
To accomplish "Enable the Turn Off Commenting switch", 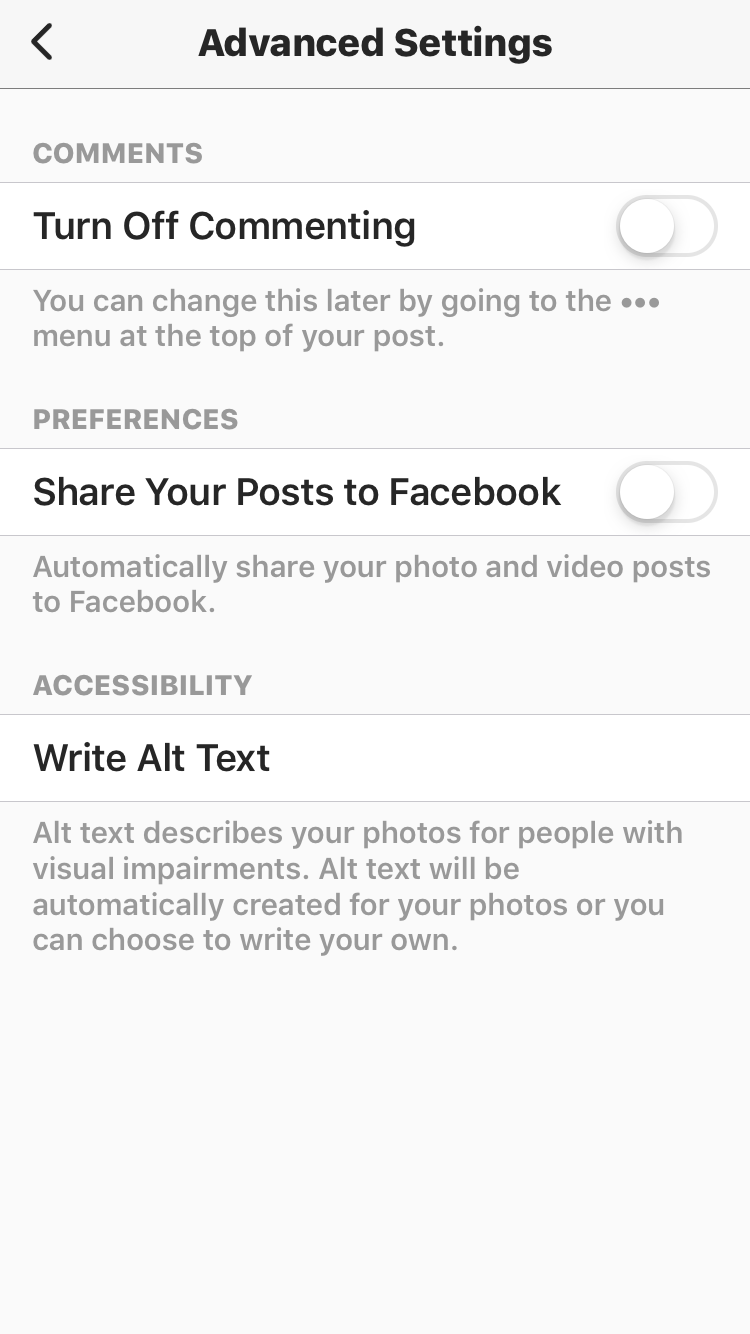I will coord(667,226).
